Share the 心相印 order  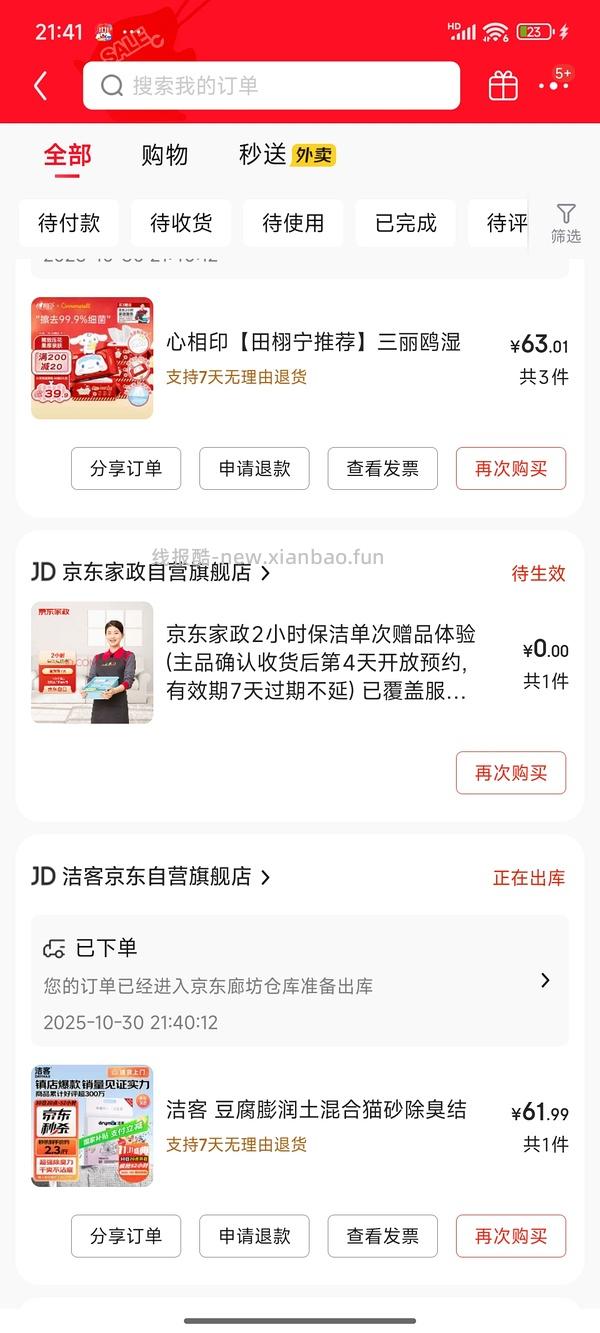[x=126, y=468]
